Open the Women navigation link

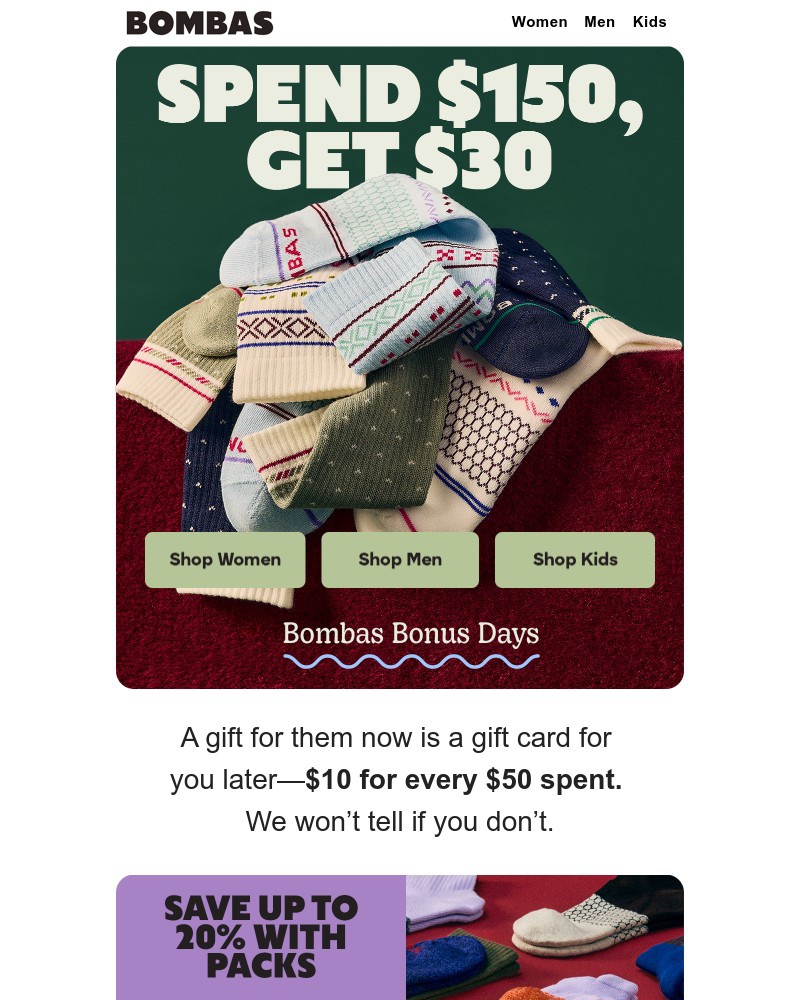tap(539, 22)
